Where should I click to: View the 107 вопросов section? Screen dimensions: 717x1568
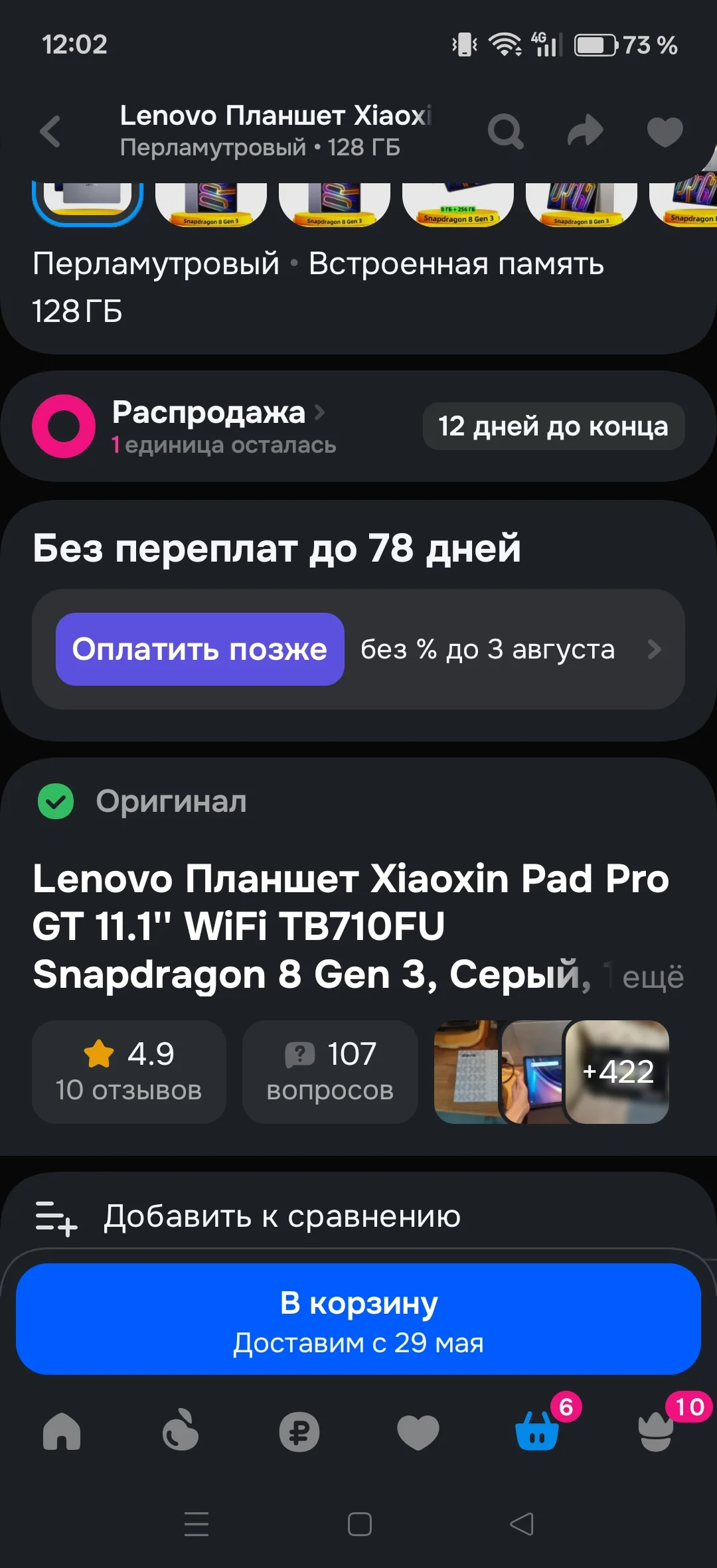pyautogui.click(x=330, y=1071)
